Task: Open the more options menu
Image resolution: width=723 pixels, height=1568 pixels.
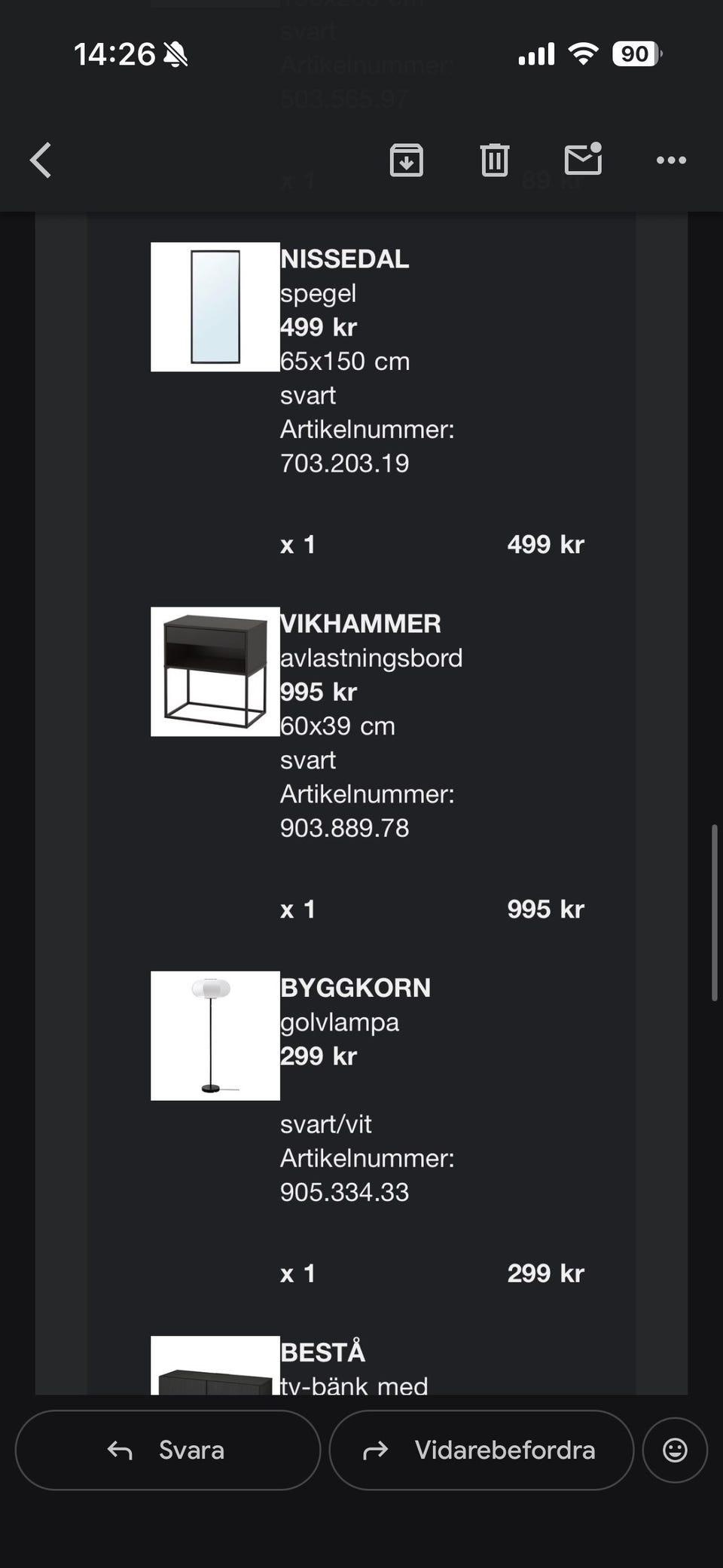Action: tap(670, 160)
